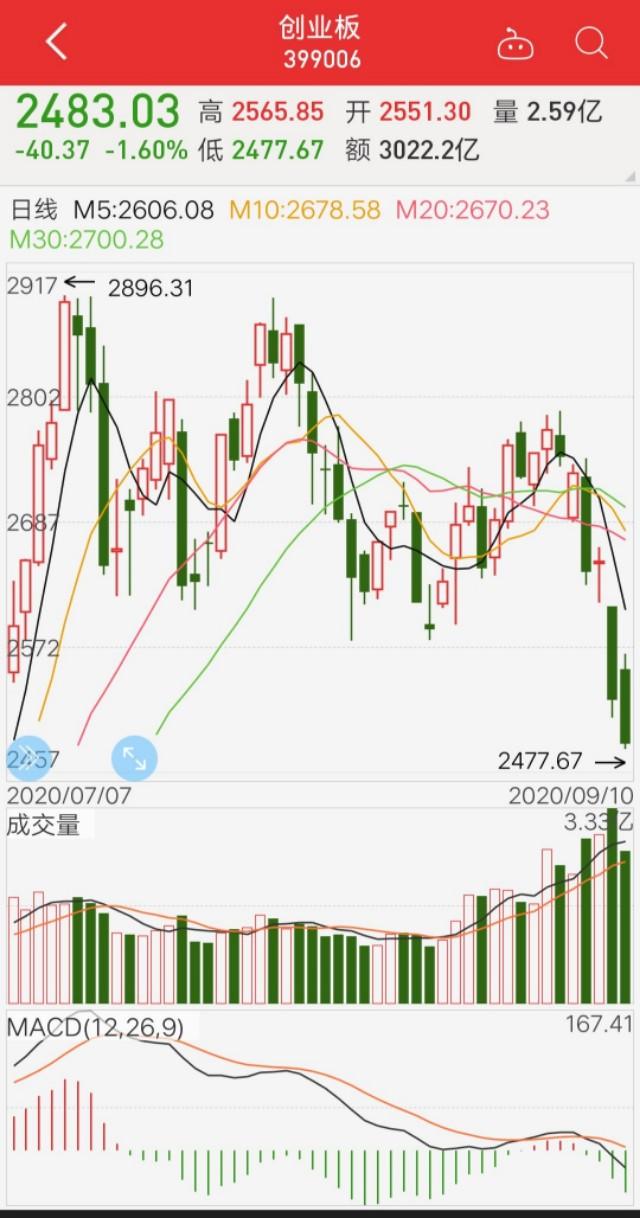
Task: Tap the fullscreen expand chart button
Action: [x=134, y=758]
